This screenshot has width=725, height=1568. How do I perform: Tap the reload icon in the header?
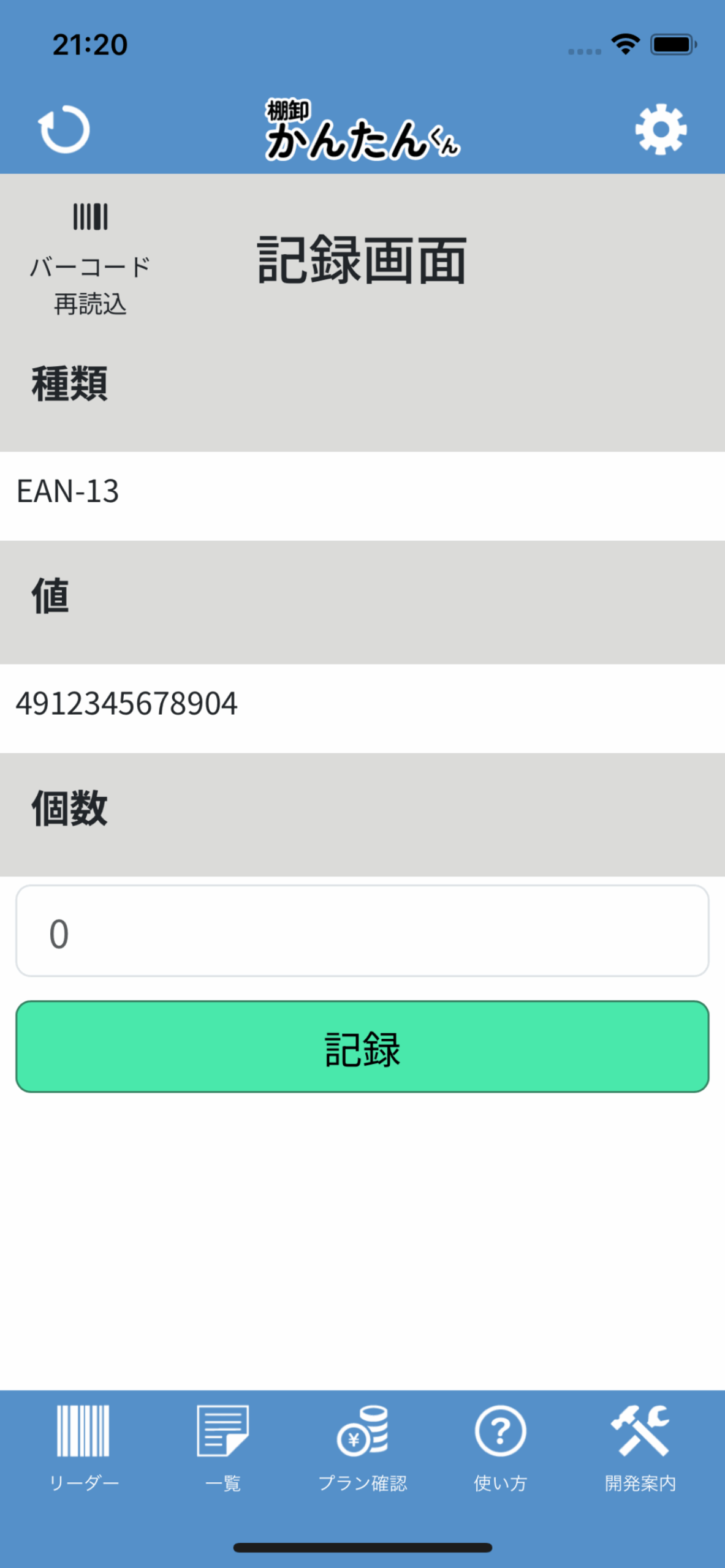(x=64, y=129)
